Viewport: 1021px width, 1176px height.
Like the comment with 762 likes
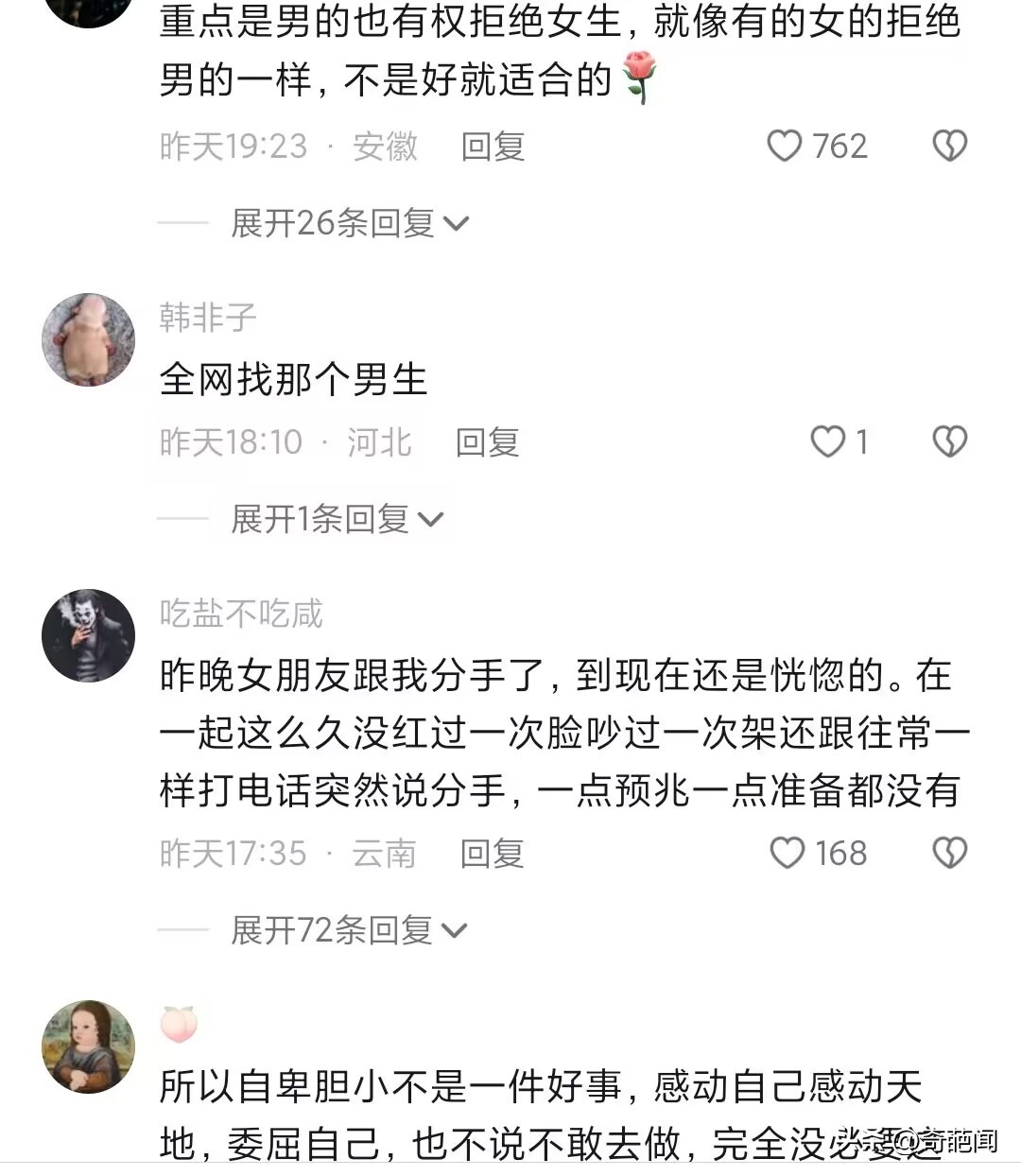click(787, 145)
